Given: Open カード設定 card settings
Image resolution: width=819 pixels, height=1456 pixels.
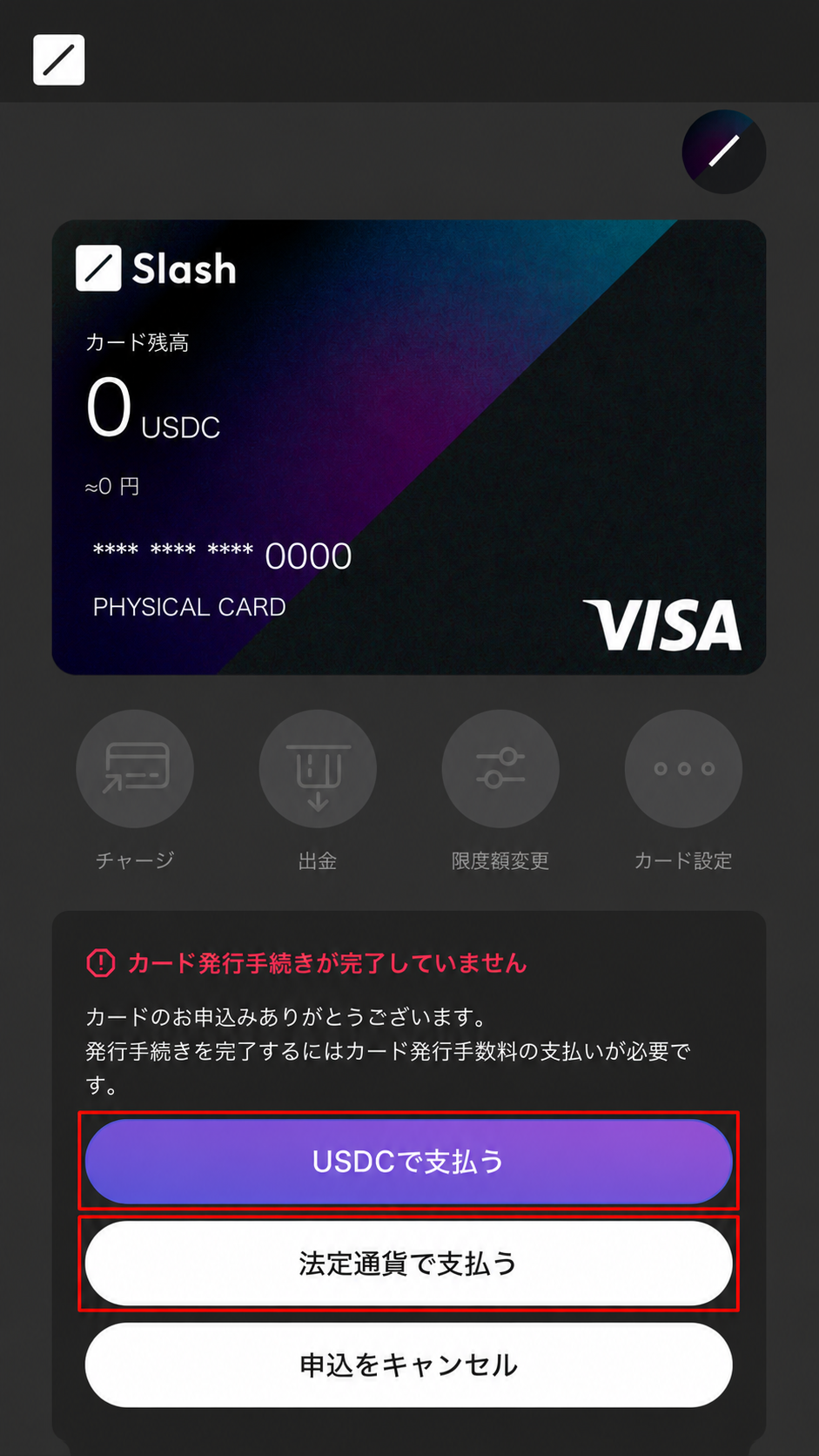Looking at the screenshot, I should tap(683, 768).
